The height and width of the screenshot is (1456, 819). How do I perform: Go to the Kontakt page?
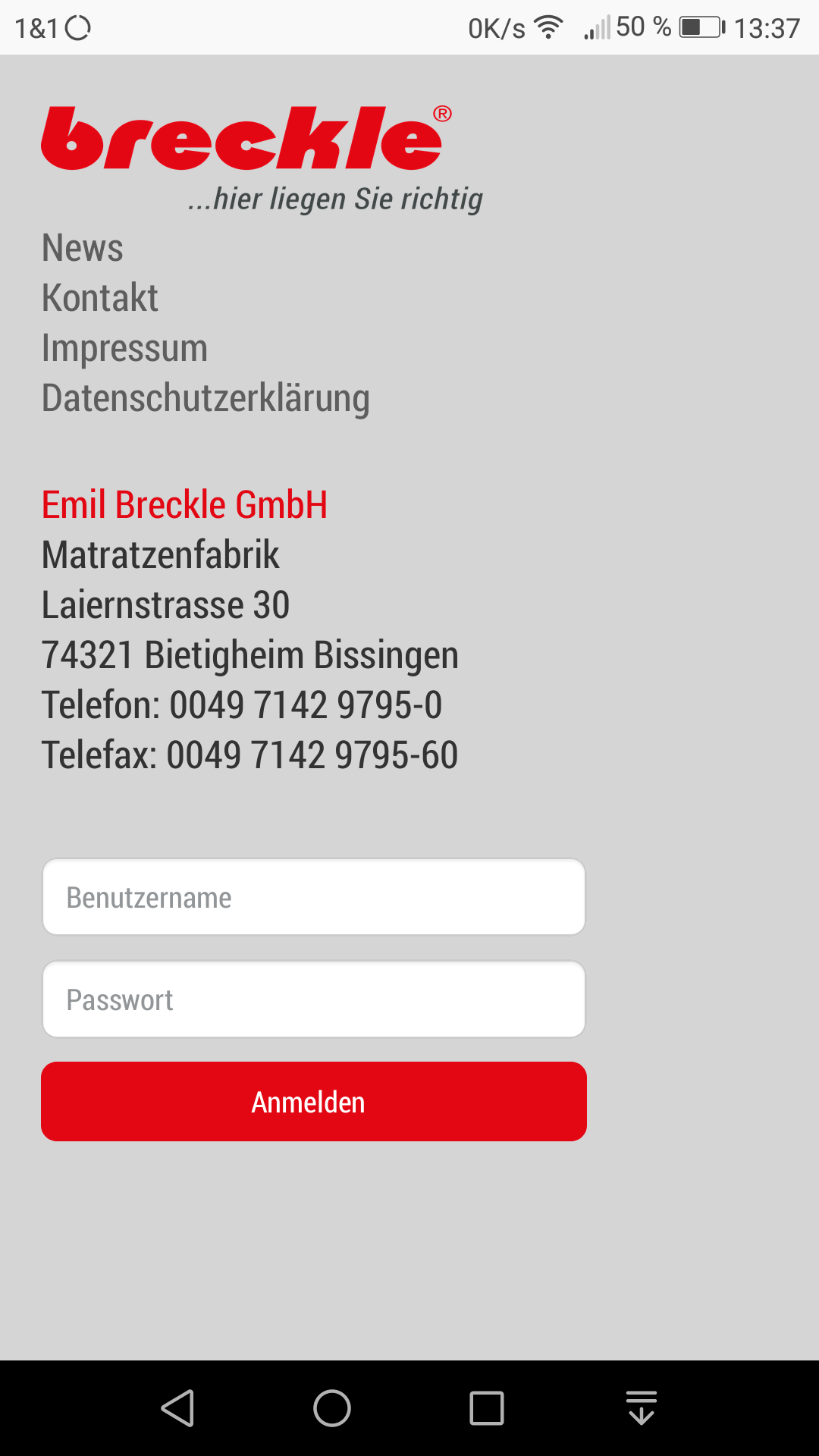(x=99, y=298)
